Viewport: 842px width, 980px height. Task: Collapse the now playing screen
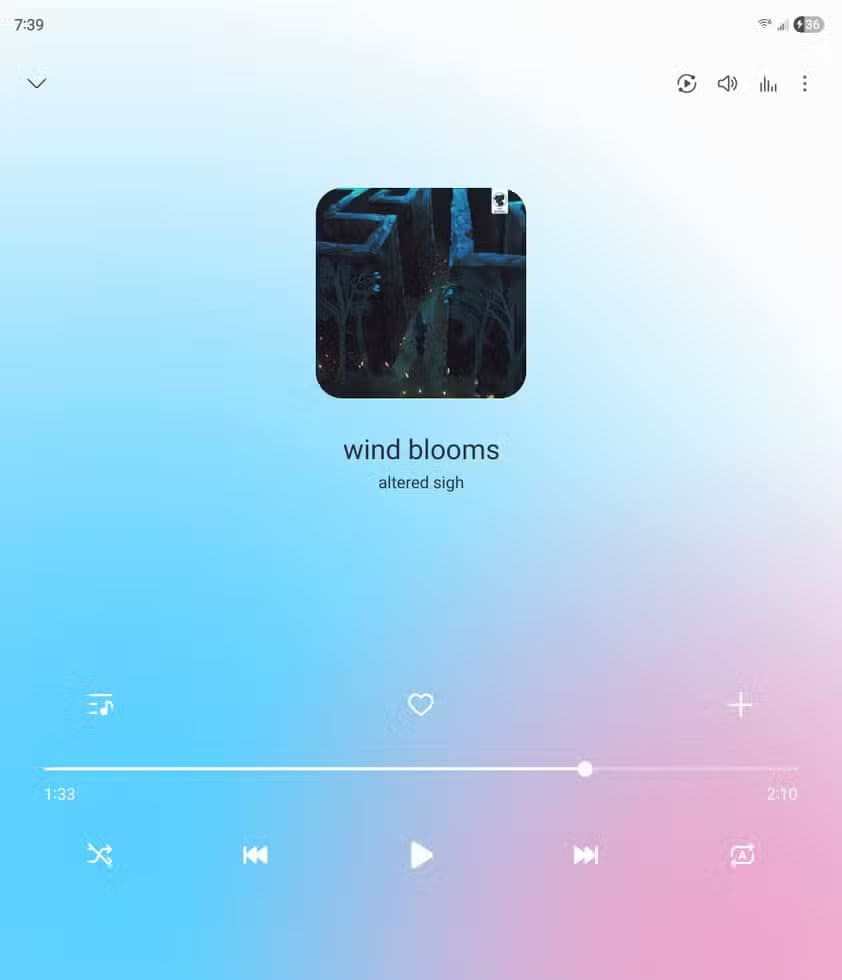pyautogui.click(x=37, y=84)
